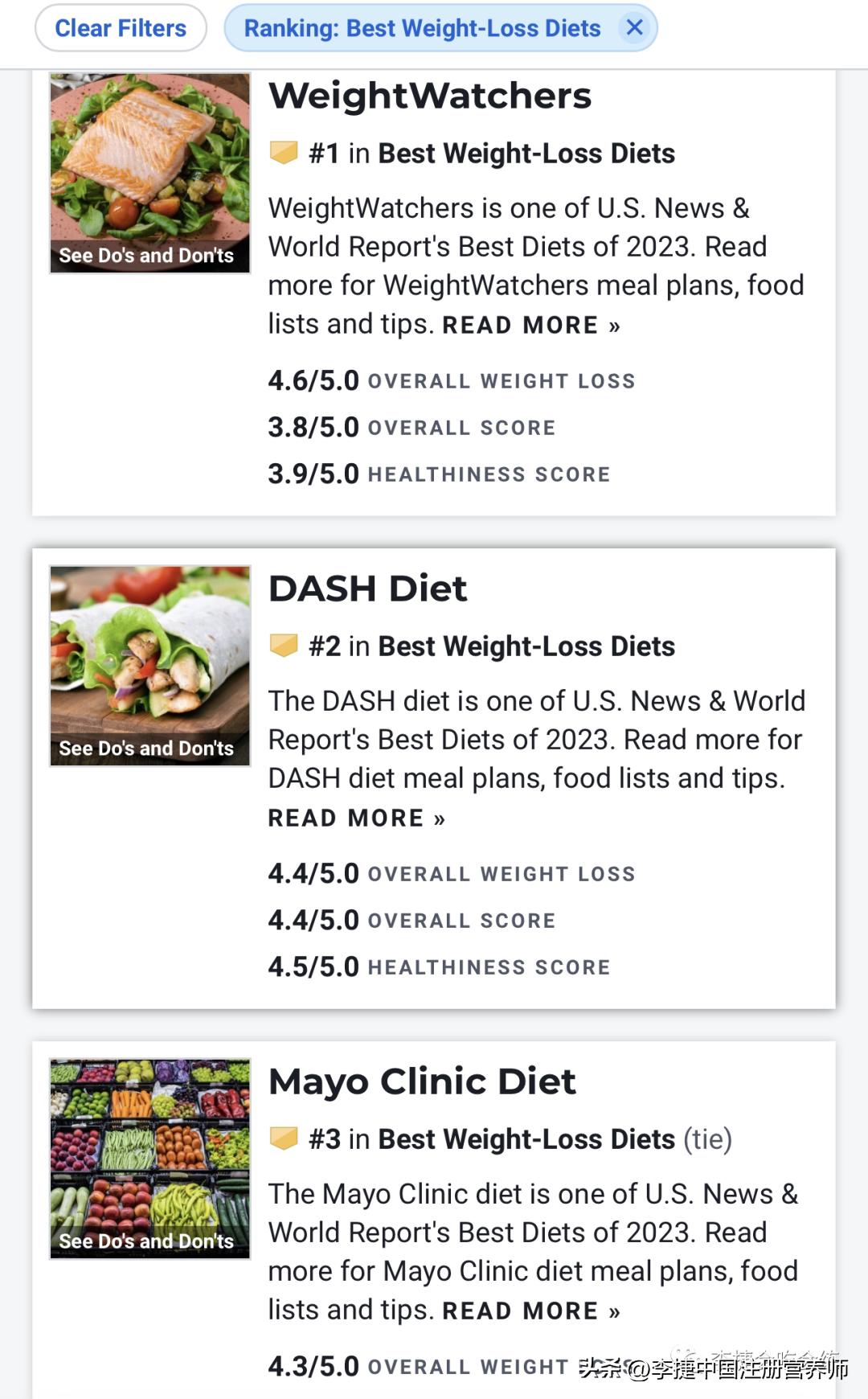868x1399 pixels.
Task: Open the WeightWatchers diet title
Action: tap(430, 96)
